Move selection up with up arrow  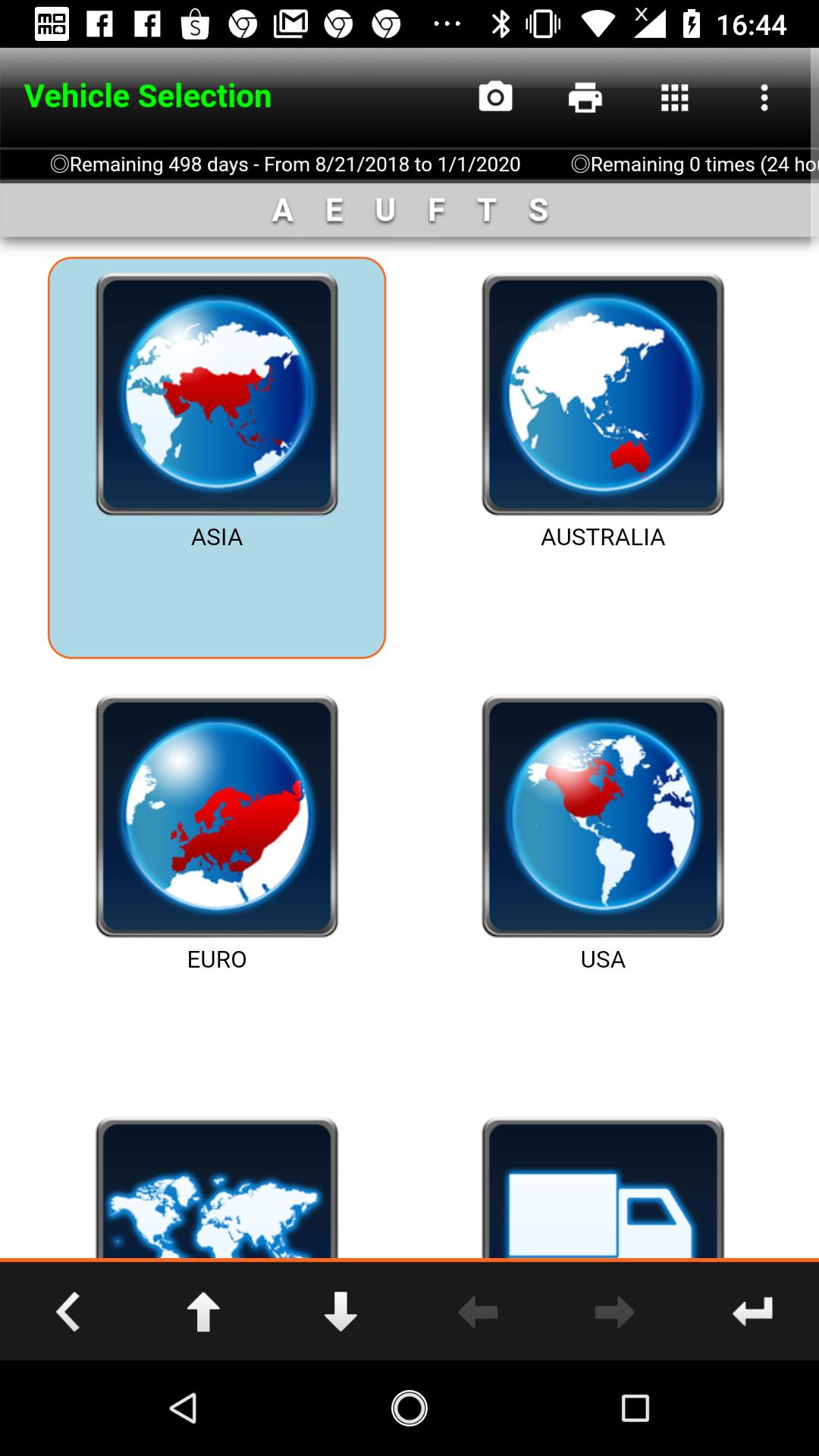203,1312
